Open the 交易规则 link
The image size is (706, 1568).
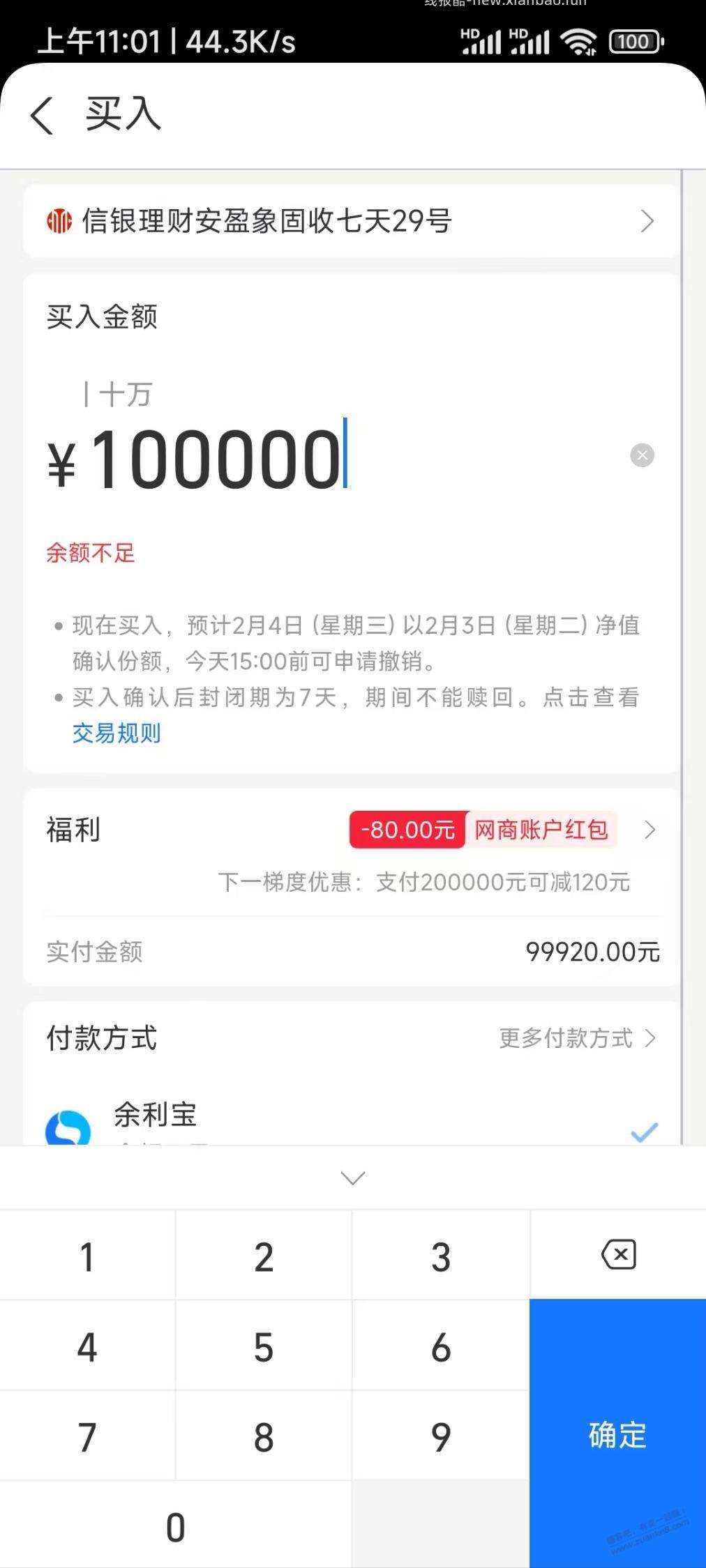pyautogui.click(x=117, y=733)
